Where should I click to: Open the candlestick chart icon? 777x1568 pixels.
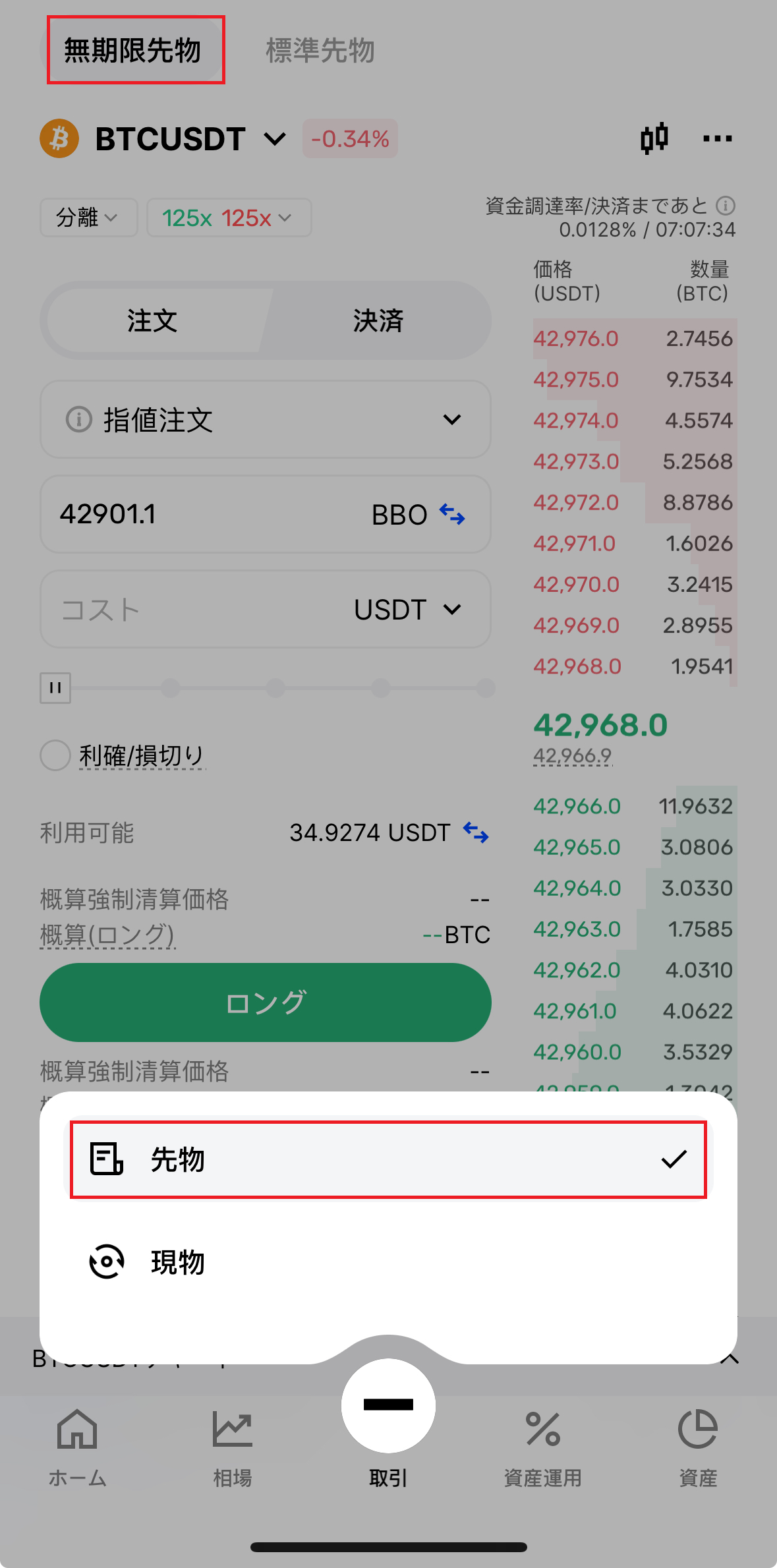click(654, 138)
